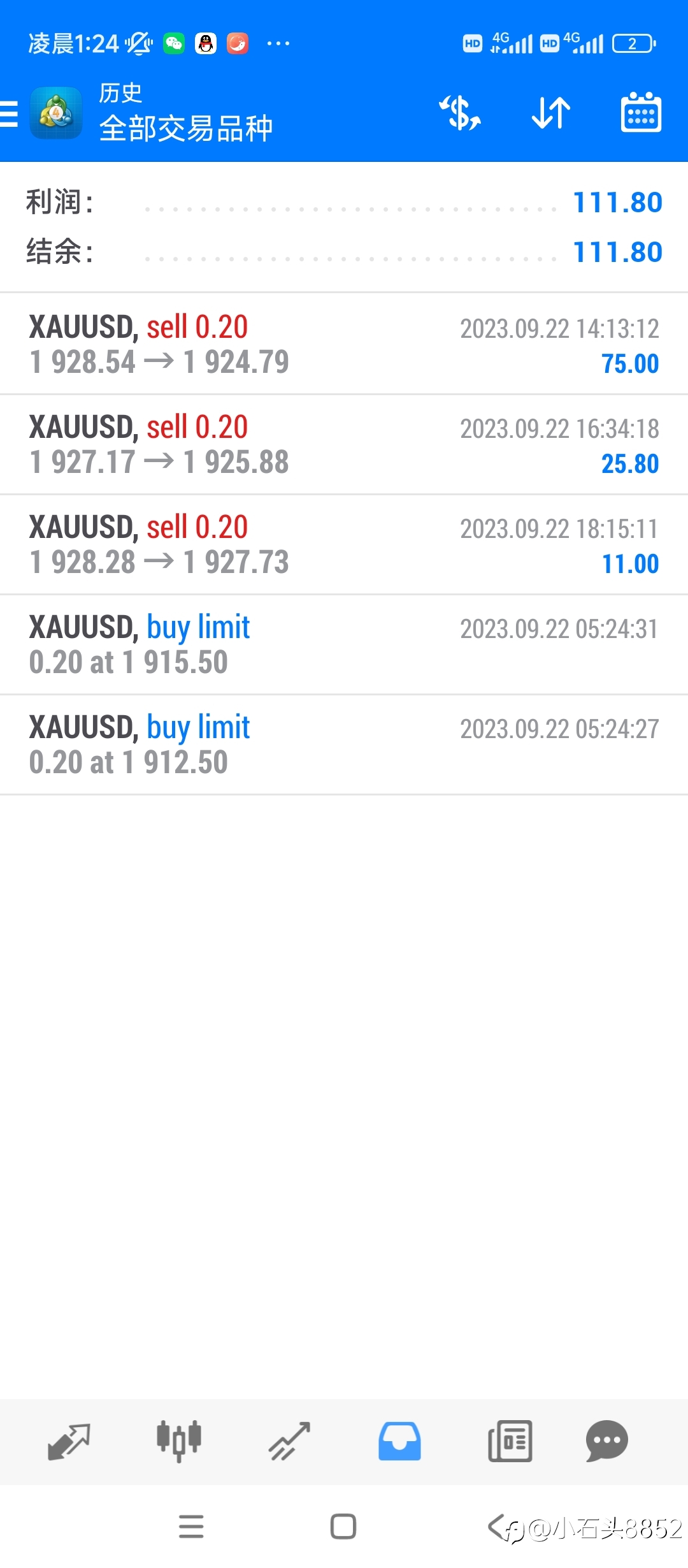Open the hamburger drawer menu
This screenshot has width=688, height=1568.
point(9,115)
